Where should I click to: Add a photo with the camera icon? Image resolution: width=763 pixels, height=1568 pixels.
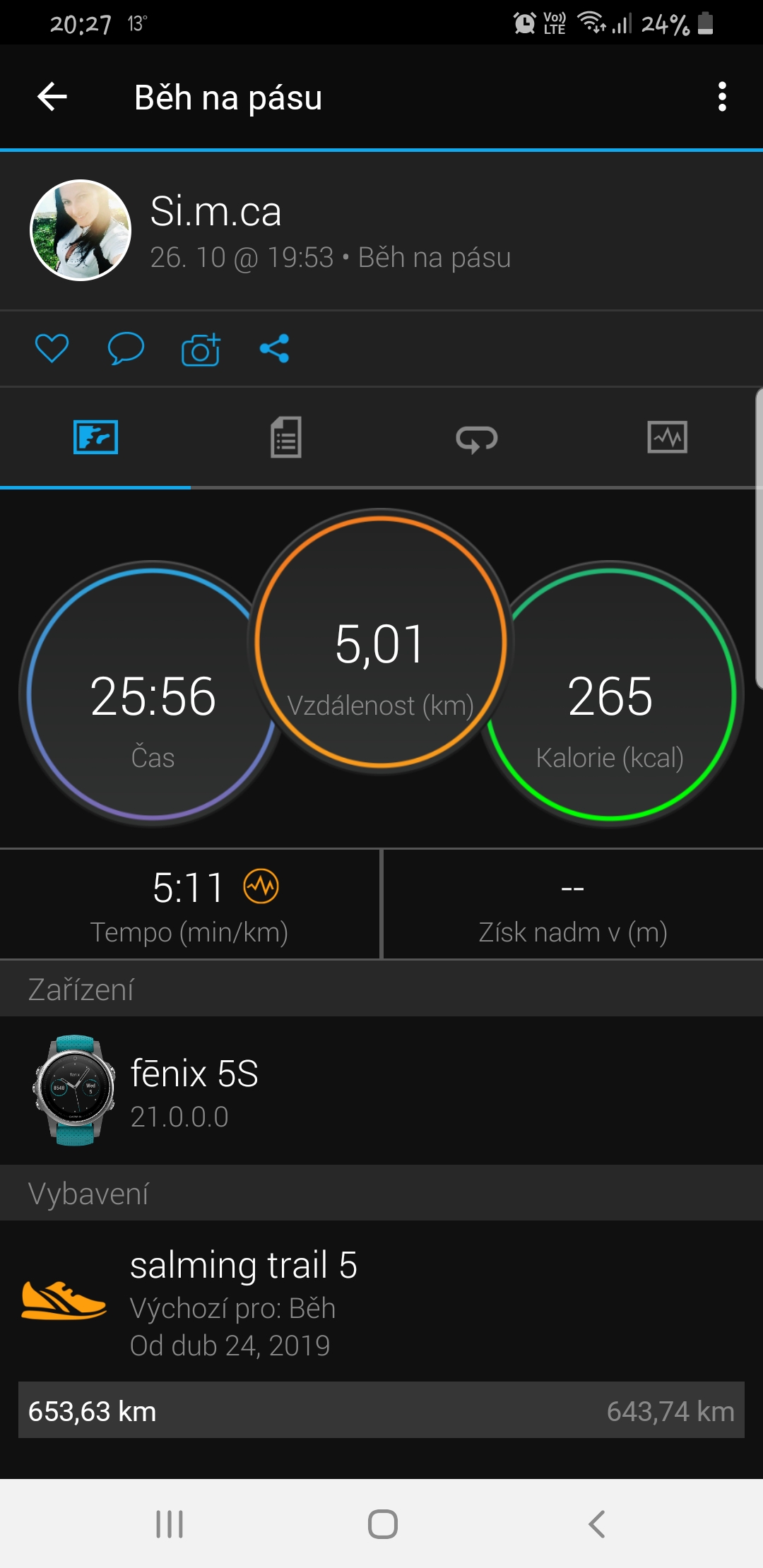click(x=201, y=348)
